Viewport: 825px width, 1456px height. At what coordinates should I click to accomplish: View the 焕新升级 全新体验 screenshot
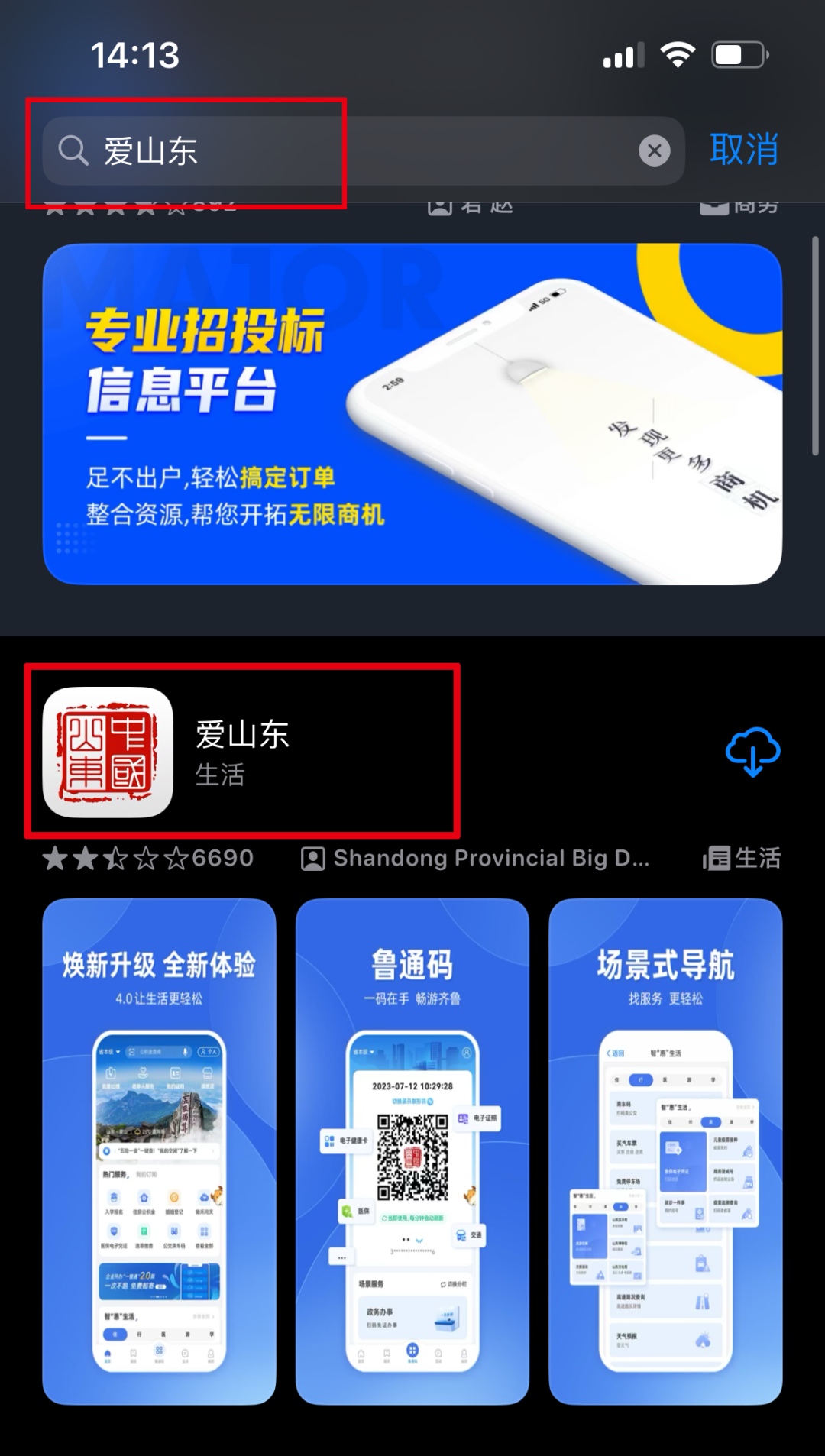pyautogui.click(x=159, y=1150)
